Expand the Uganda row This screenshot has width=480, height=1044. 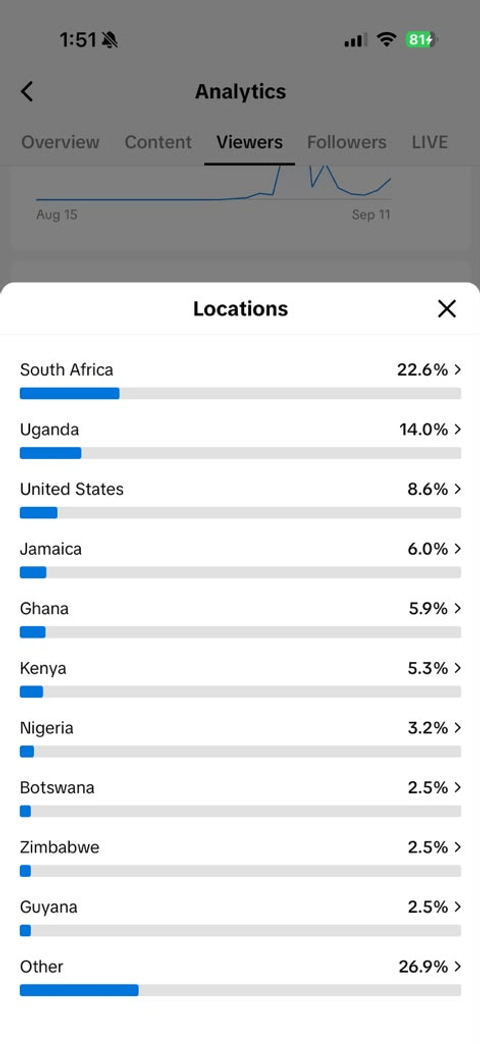click(240, 441)
